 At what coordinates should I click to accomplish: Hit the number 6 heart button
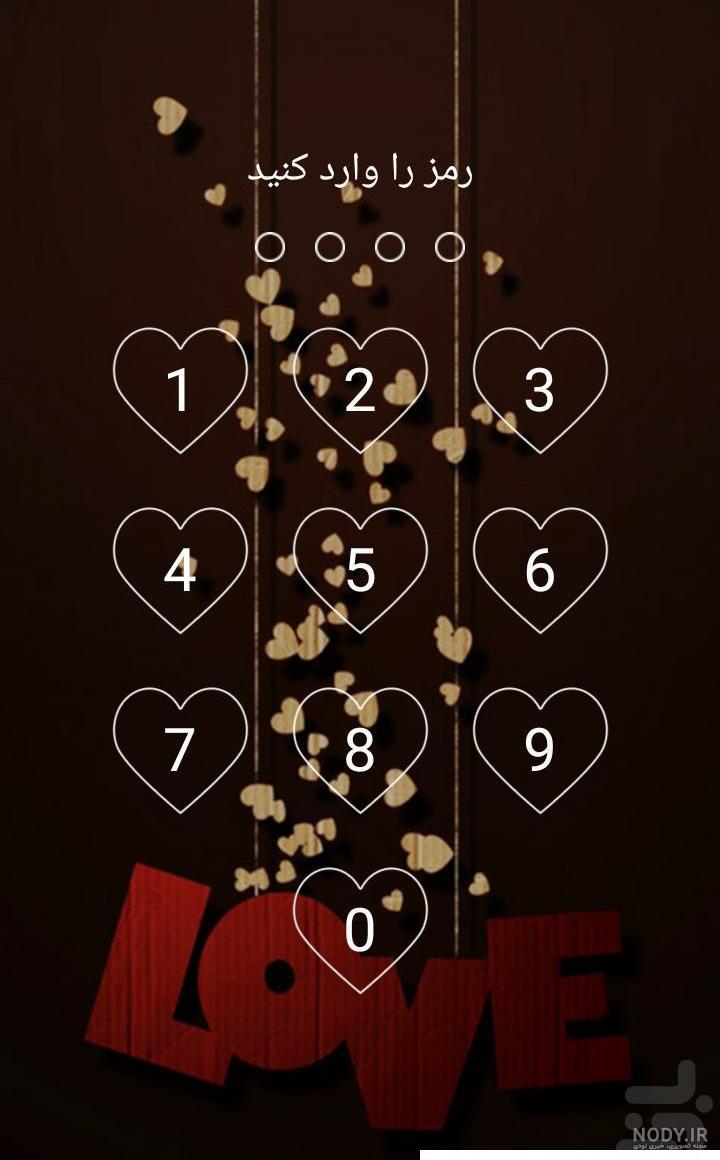[540, 570]
